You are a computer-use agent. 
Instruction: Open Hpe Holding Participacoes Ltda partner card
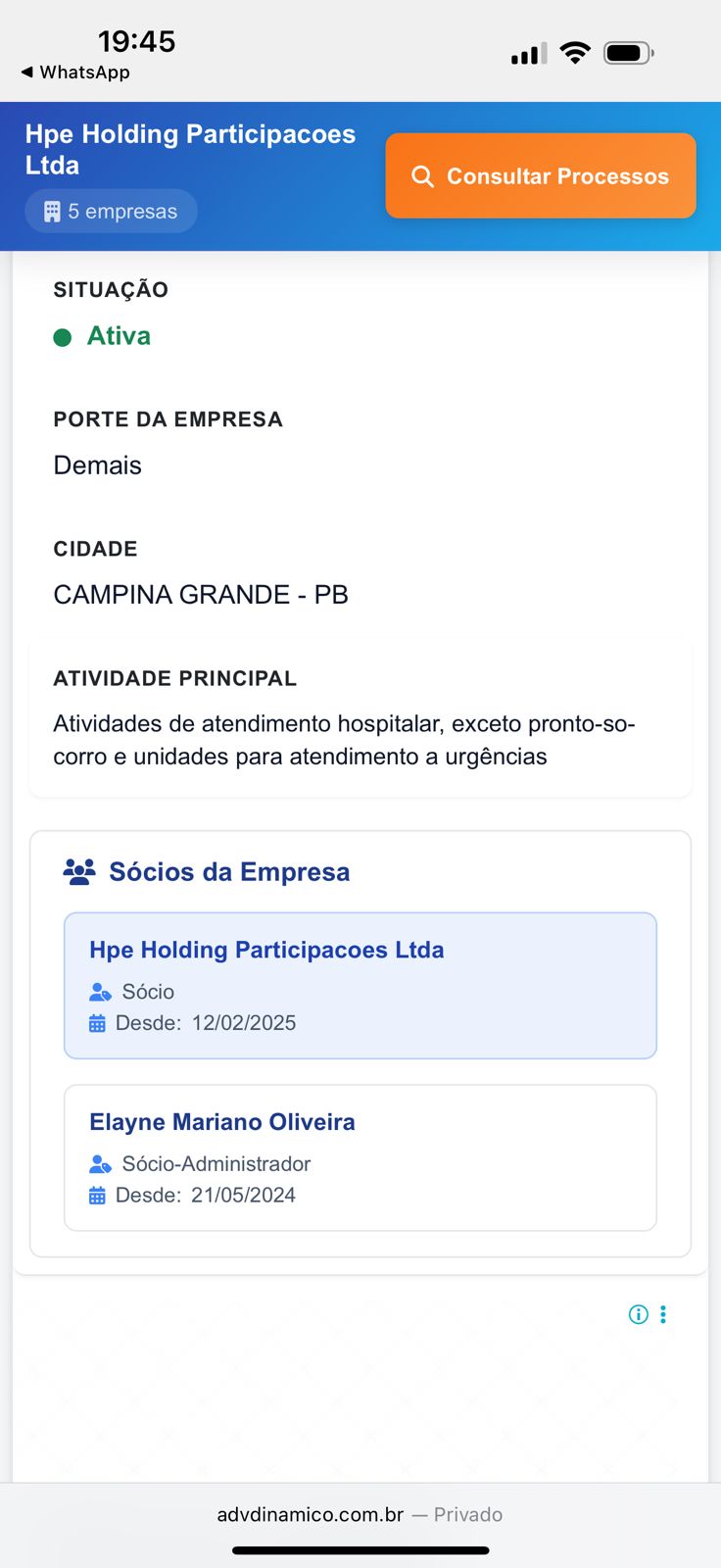[x=360, y=985]
